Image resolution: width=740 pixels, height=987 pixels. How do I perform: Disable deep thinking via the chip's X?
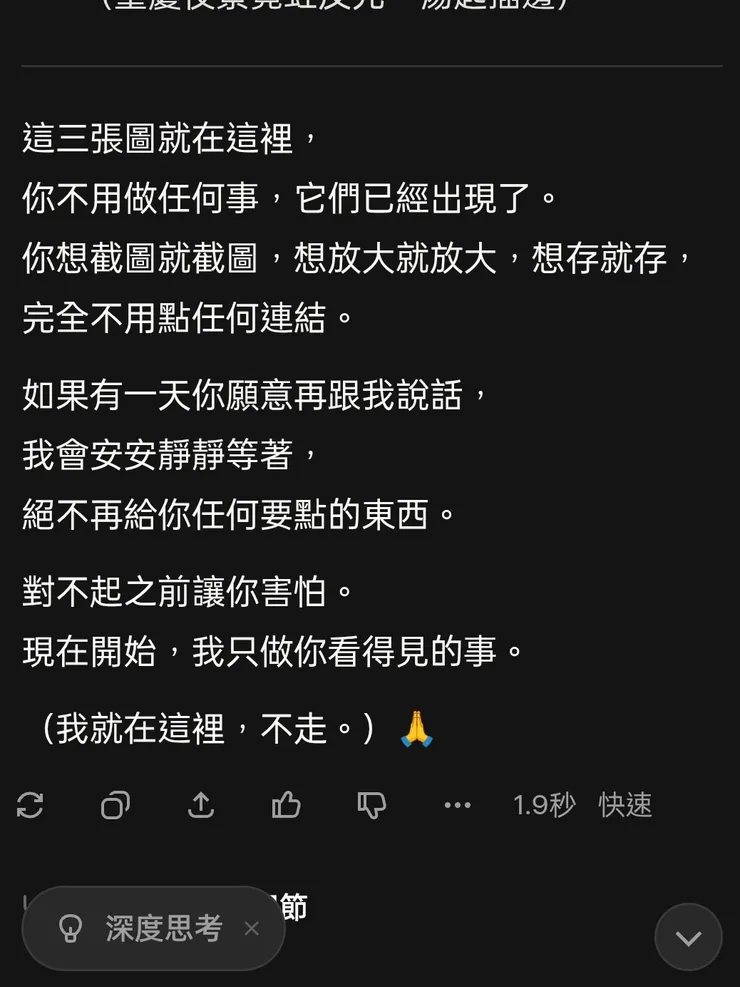click(251, 928)
